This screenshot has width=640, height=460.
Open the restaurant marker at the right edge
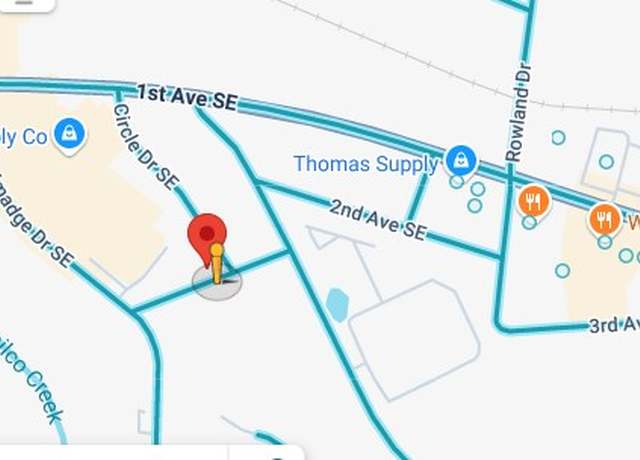[x=604, y=217]
